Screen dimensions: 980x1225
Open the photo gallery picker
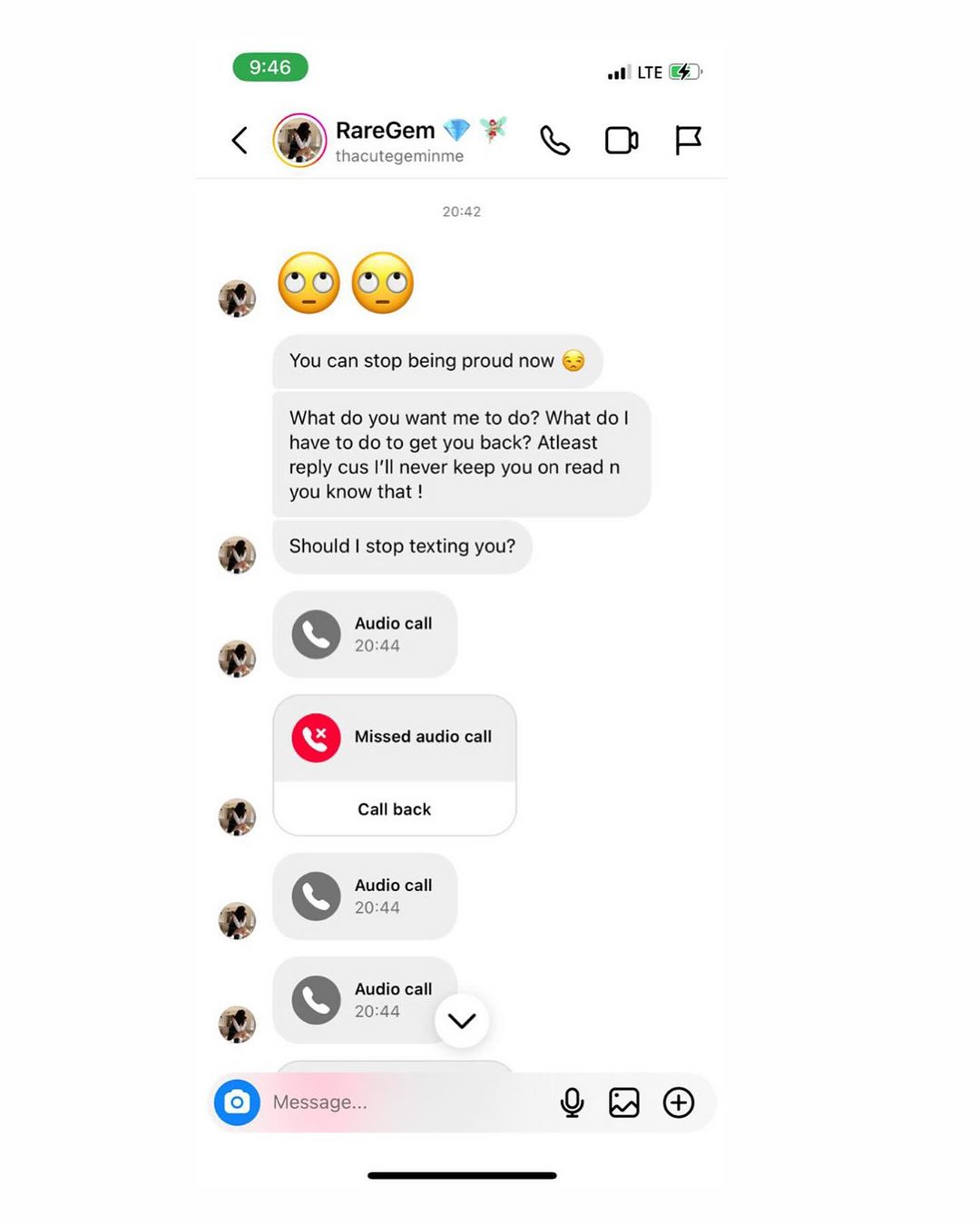(624, 1102)
